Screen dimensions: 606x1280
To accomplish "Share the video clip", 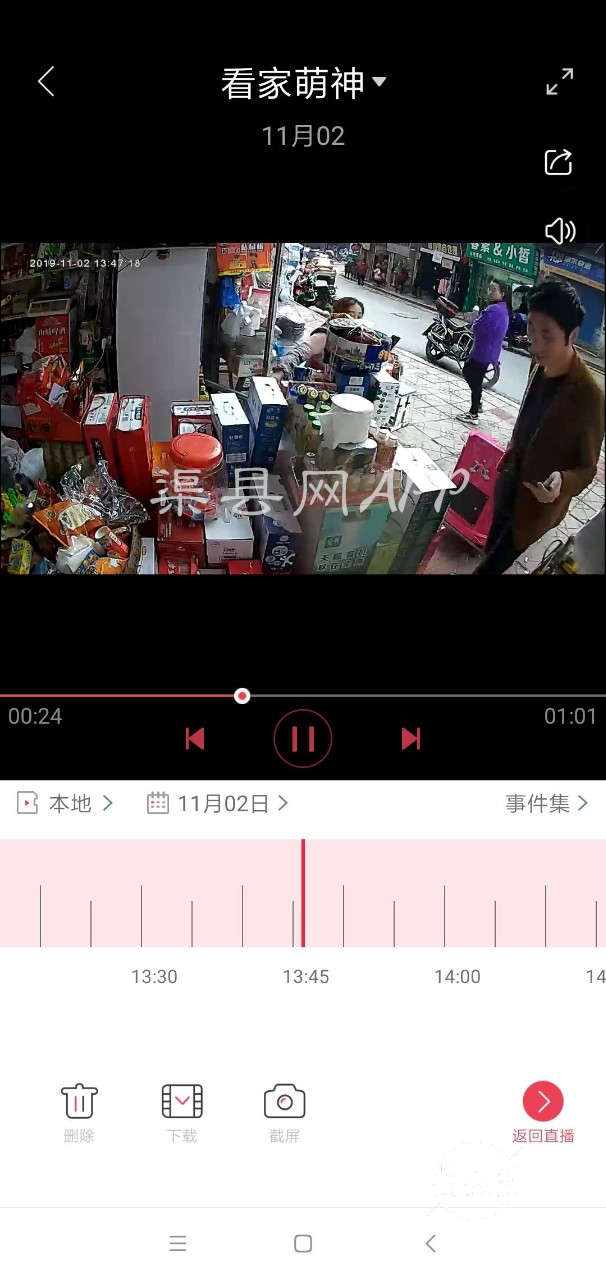I will 559,162.
